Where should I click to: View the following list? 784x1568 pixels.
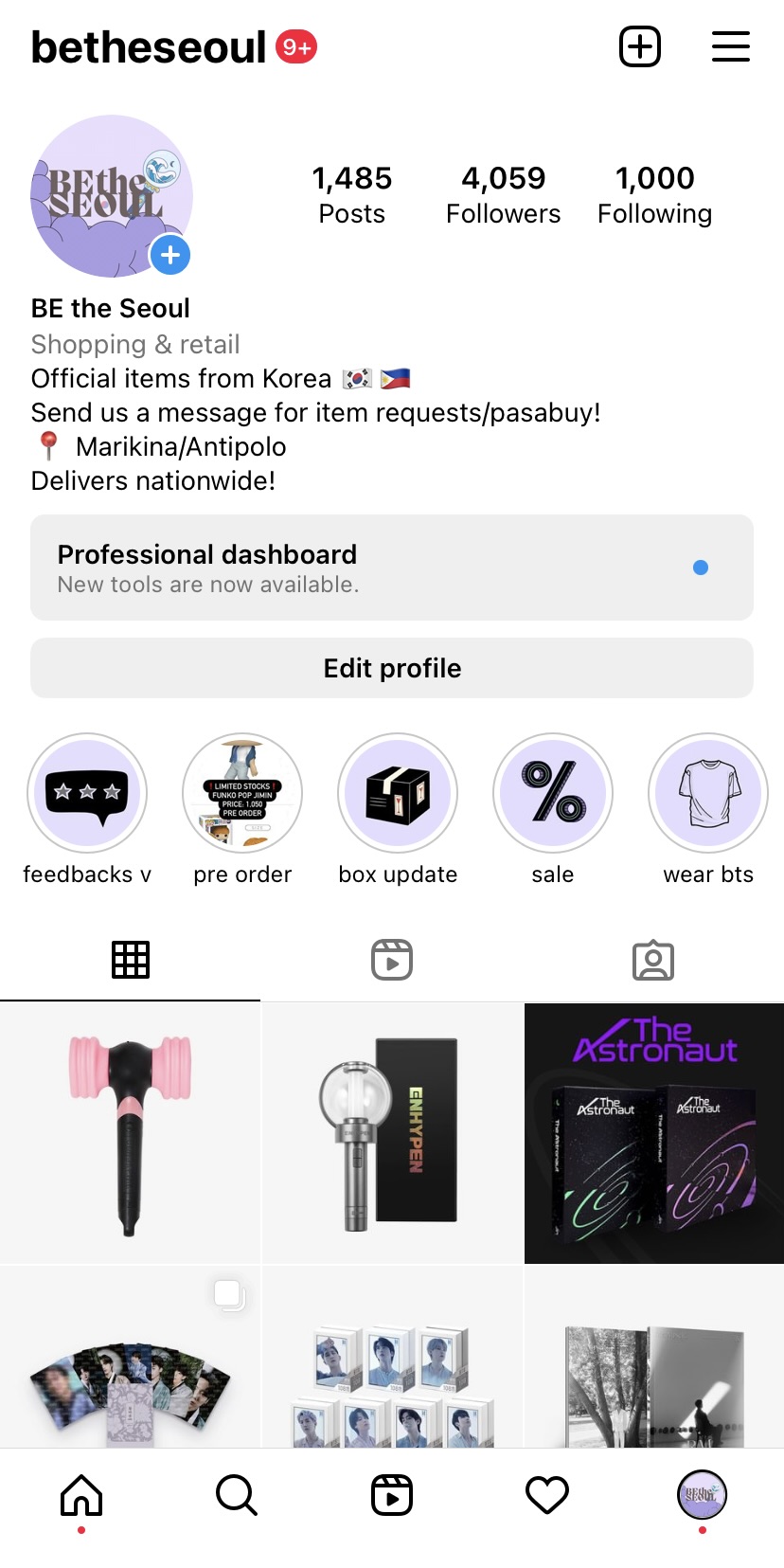pyautogui.click(x=654, y=194)
